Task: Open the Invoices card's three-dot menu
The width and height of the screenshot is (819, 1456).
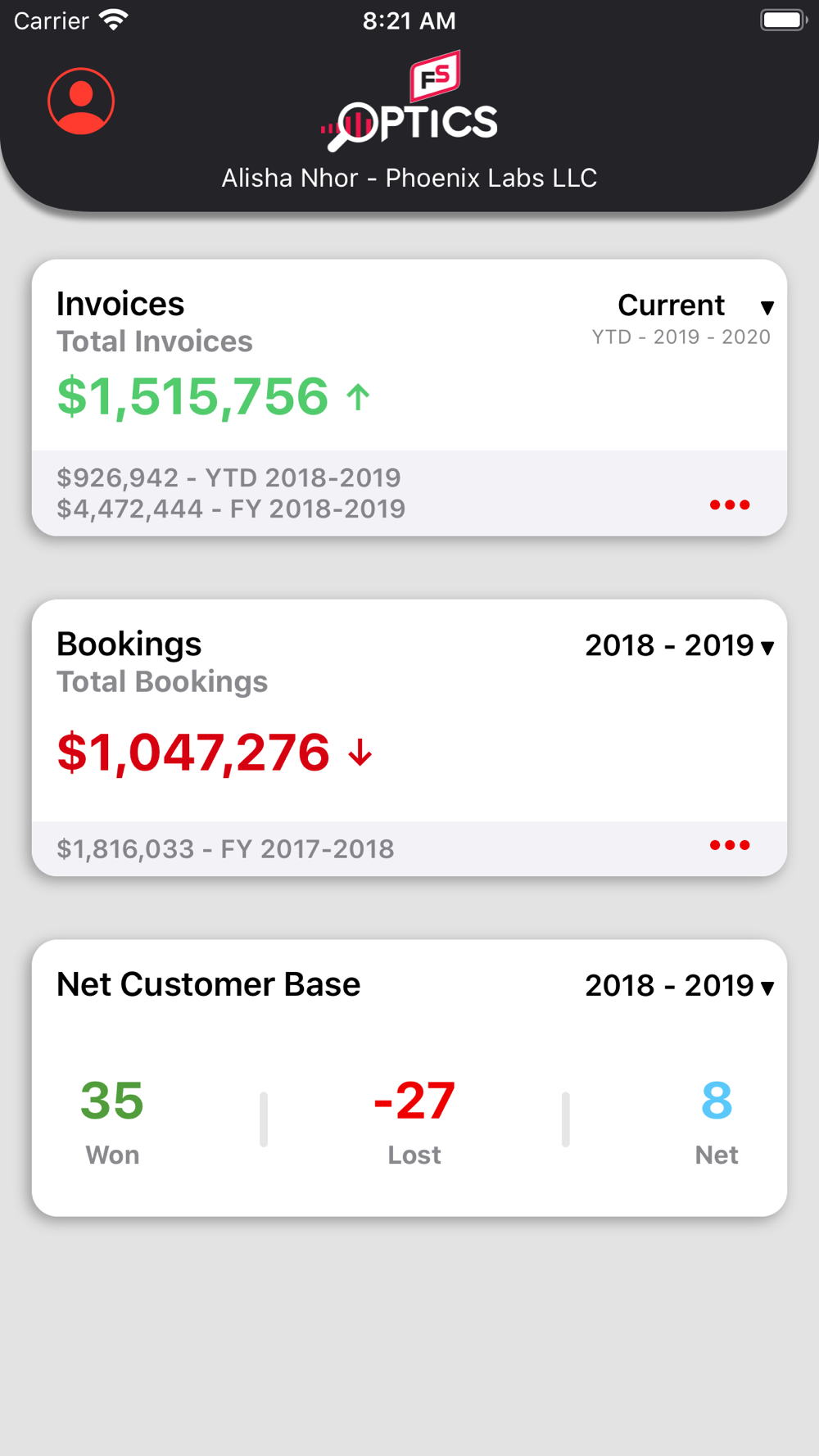Action: point(730,505)
